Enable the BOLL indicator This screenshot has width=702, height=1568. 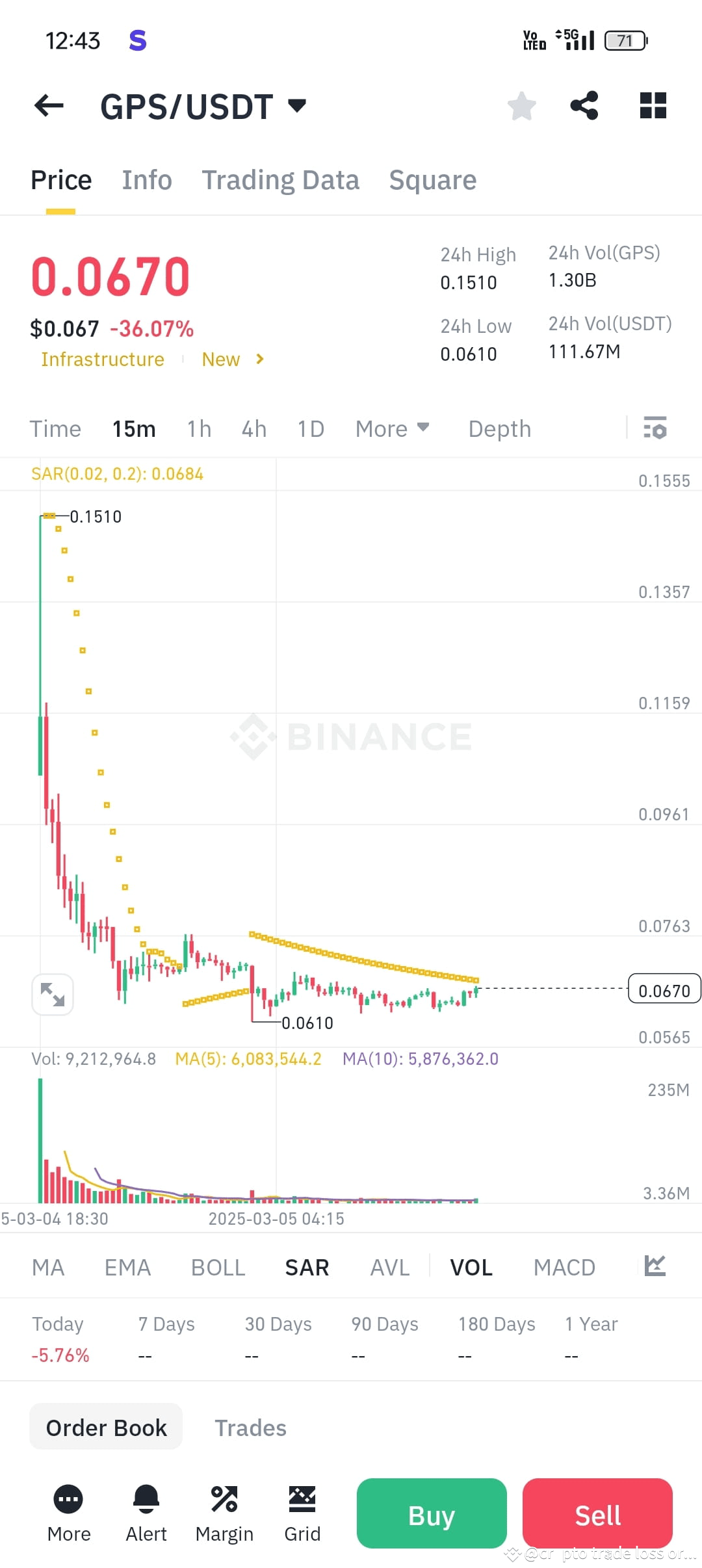[218, 1266]
